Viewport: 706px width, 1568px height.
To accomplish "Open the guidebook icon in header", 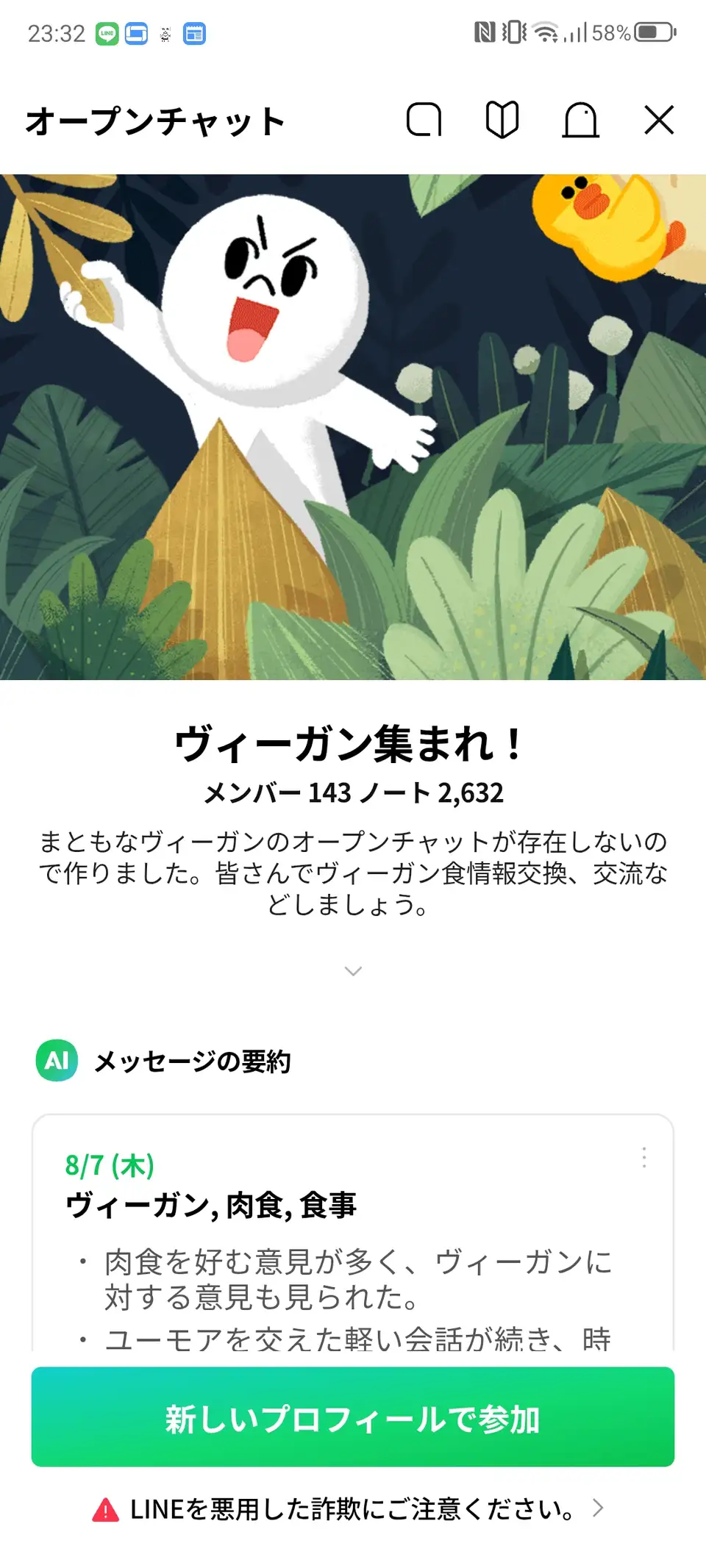I will point(502,120).
